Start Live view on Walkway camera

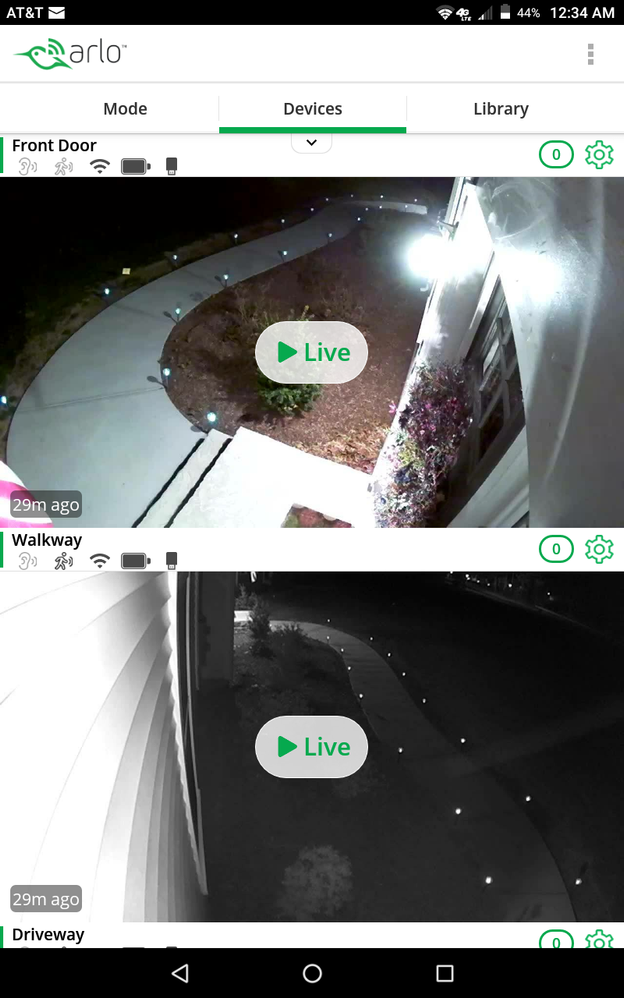tap(311, 747)
